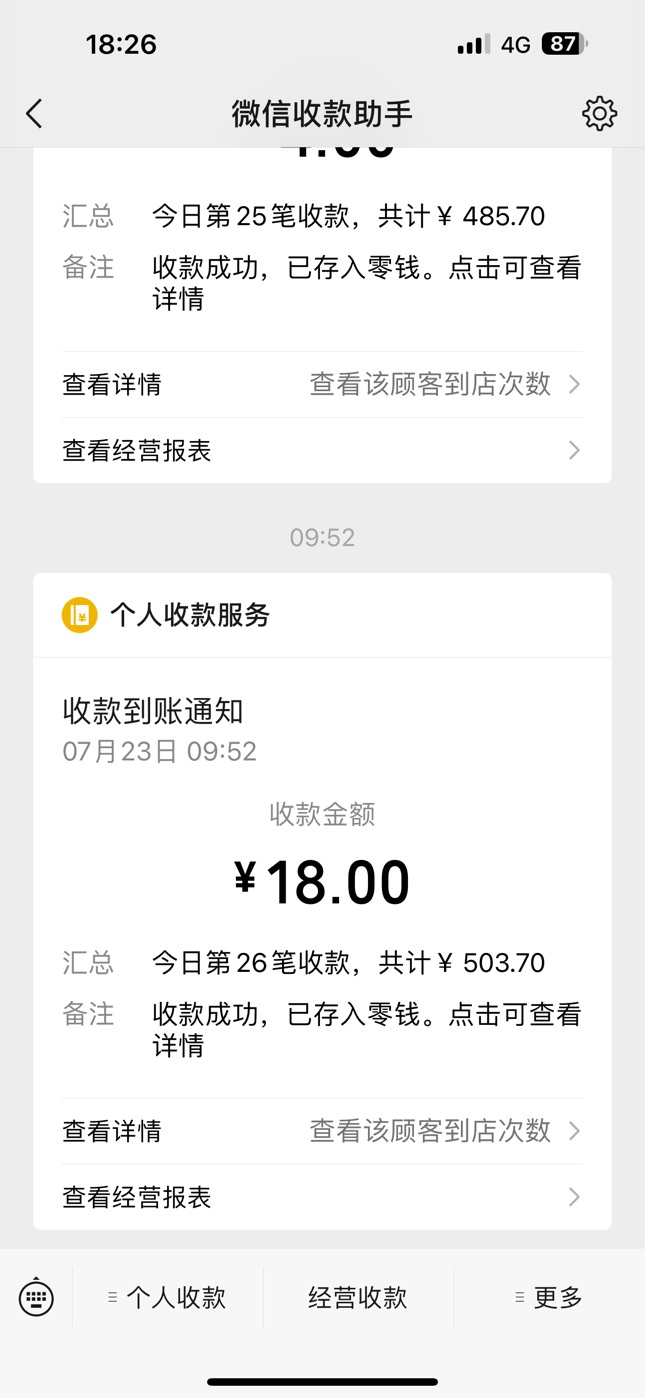Open the 个人收款 menu

167,1298
